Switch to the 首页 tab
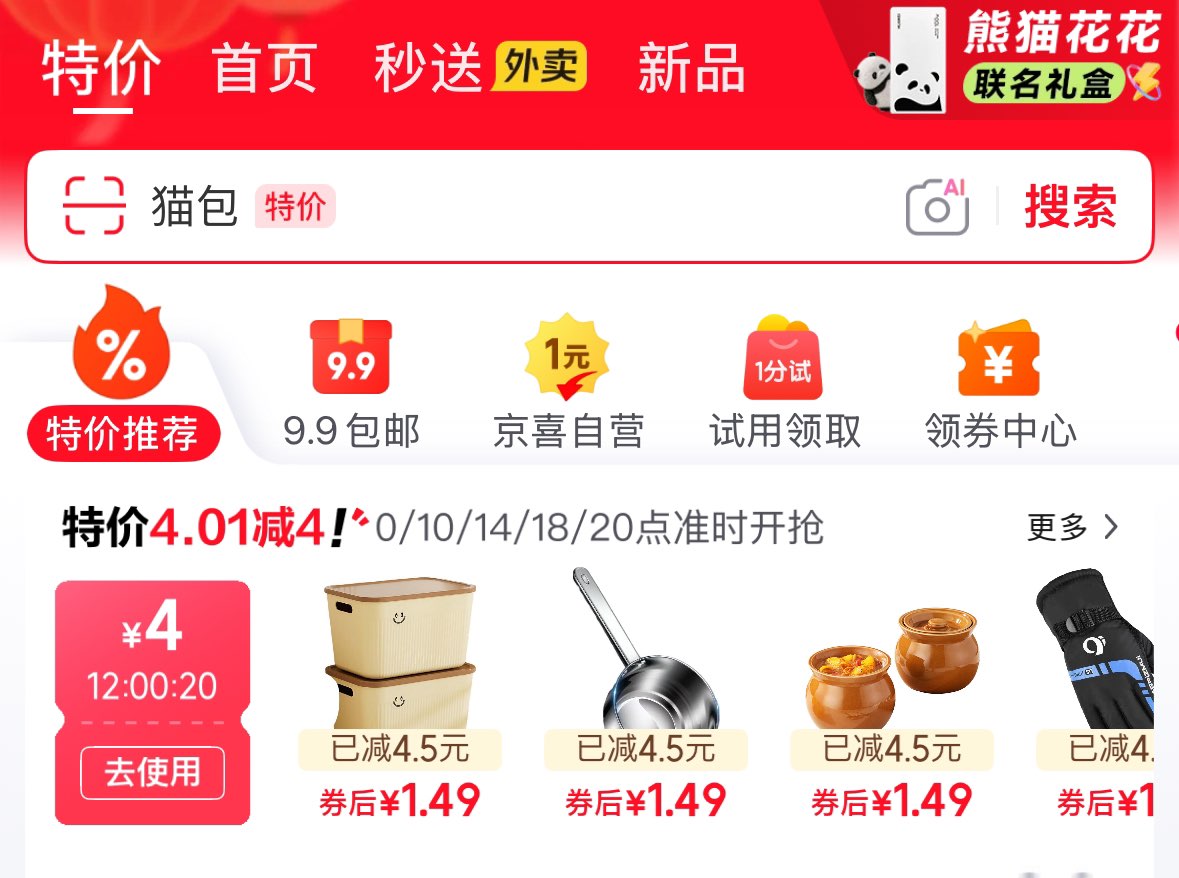Screen dimensions: 1179x878 [x=264, y=68]
